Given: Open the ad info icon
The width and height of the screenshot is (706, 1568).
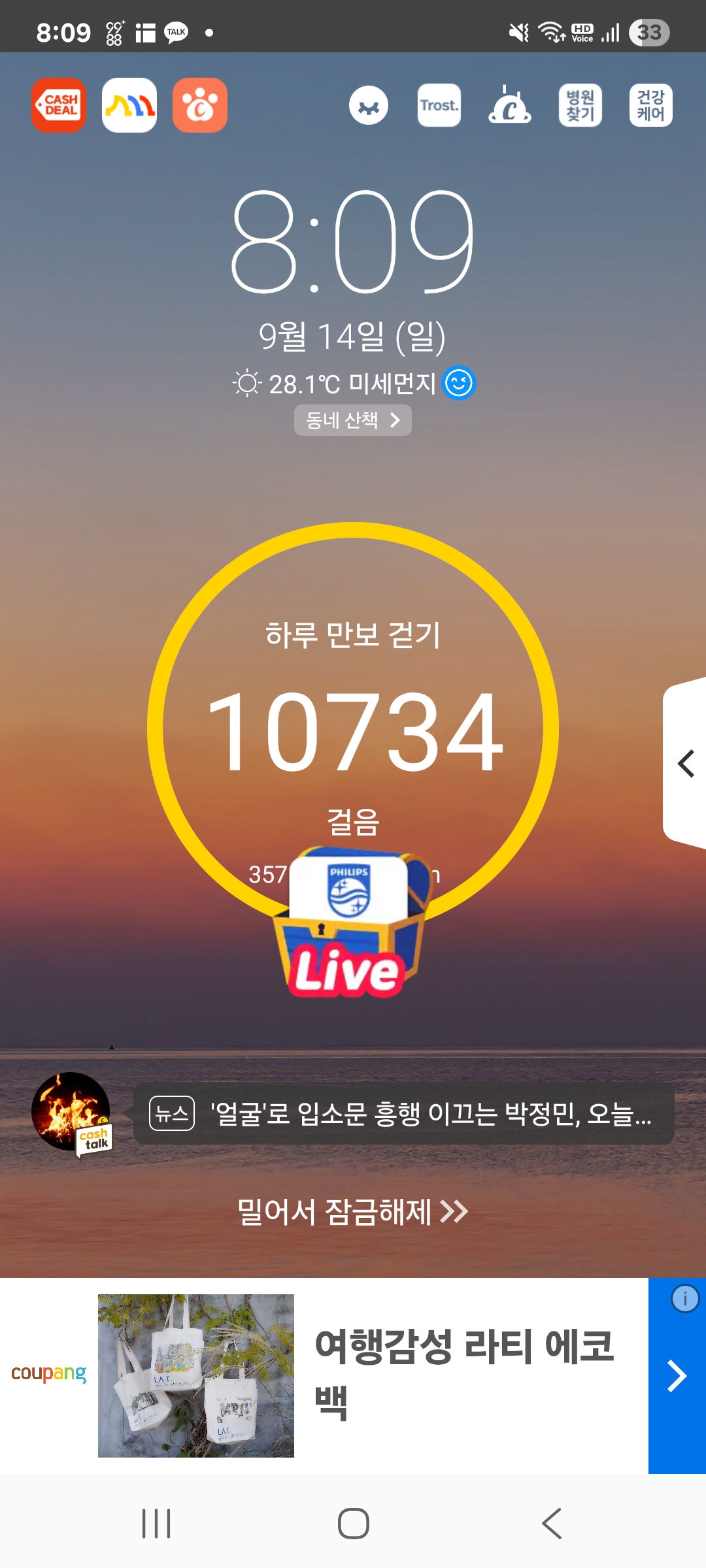Looking at the screenshot, I should coord(685,1299).
